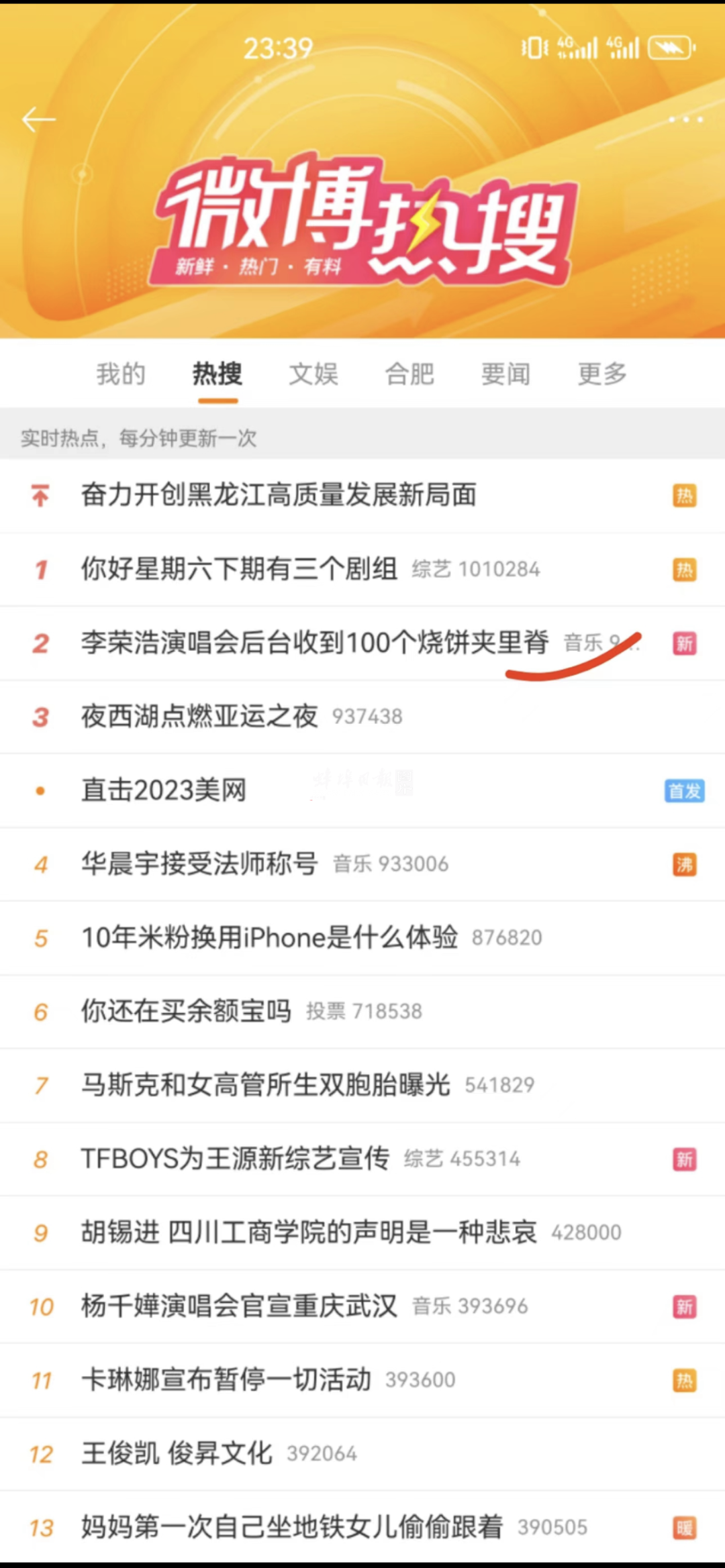This screenshot has width=725, height=1568.
Task: Switch to the 文娱 tab
Action: coord(313,374)
